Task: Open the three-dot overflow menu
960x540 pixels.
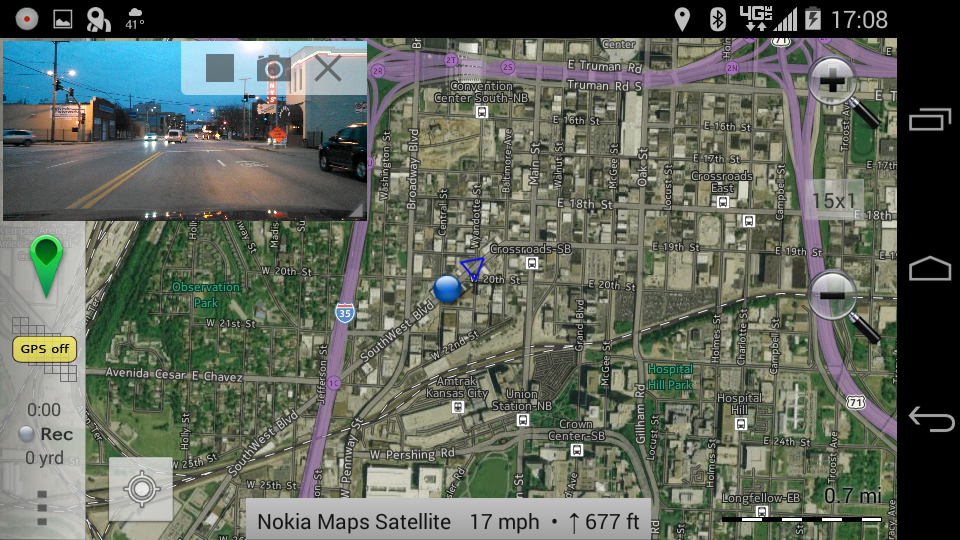Action: [x=42, y=507]
